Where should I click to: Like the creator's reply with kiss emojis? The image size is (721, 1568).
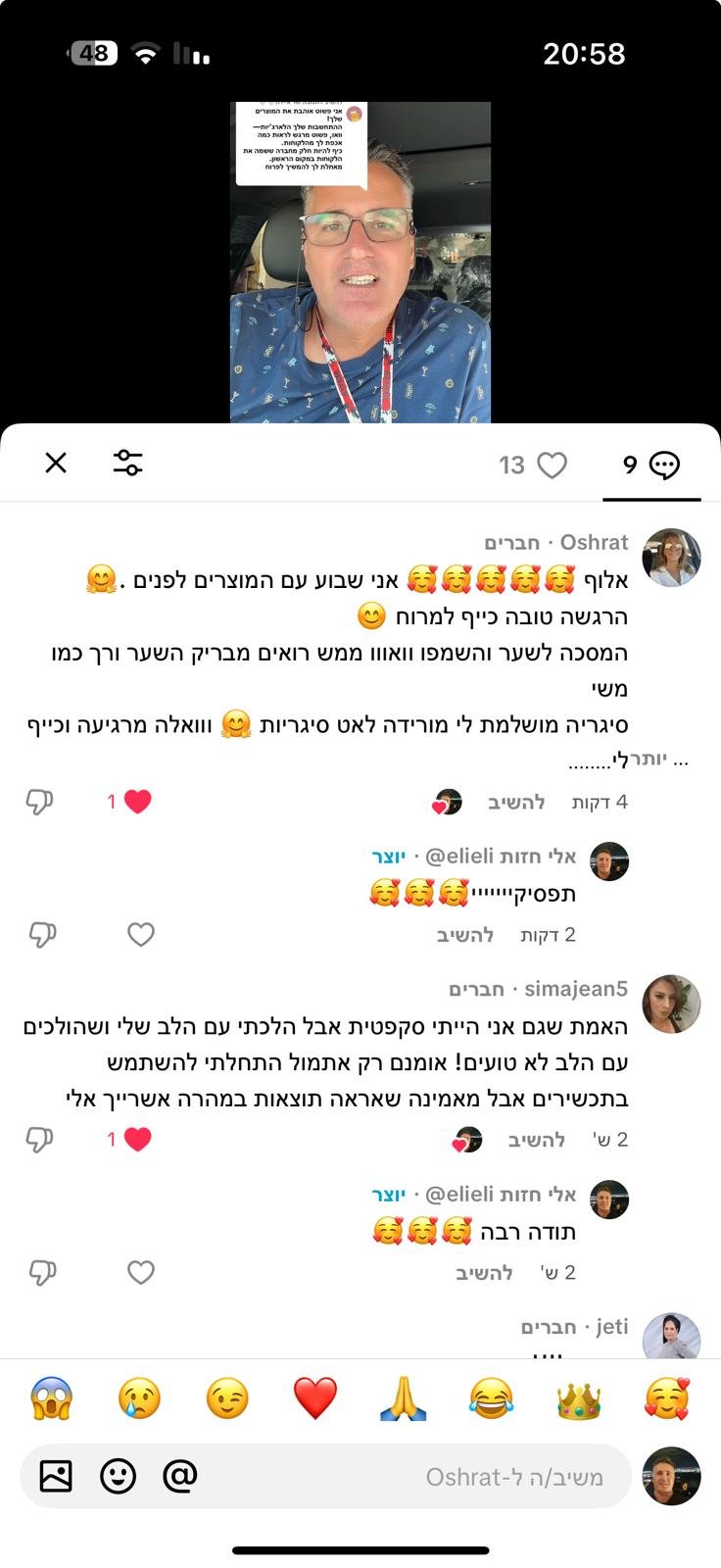point(141,935)
